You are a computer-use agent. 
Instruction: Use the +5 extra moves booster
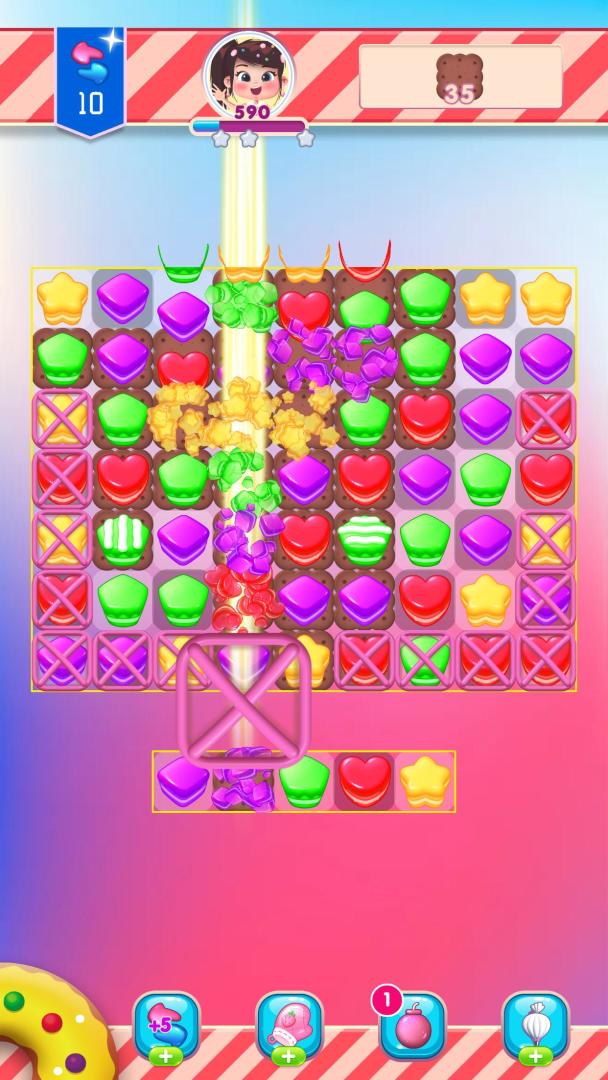coord(166,1024)
